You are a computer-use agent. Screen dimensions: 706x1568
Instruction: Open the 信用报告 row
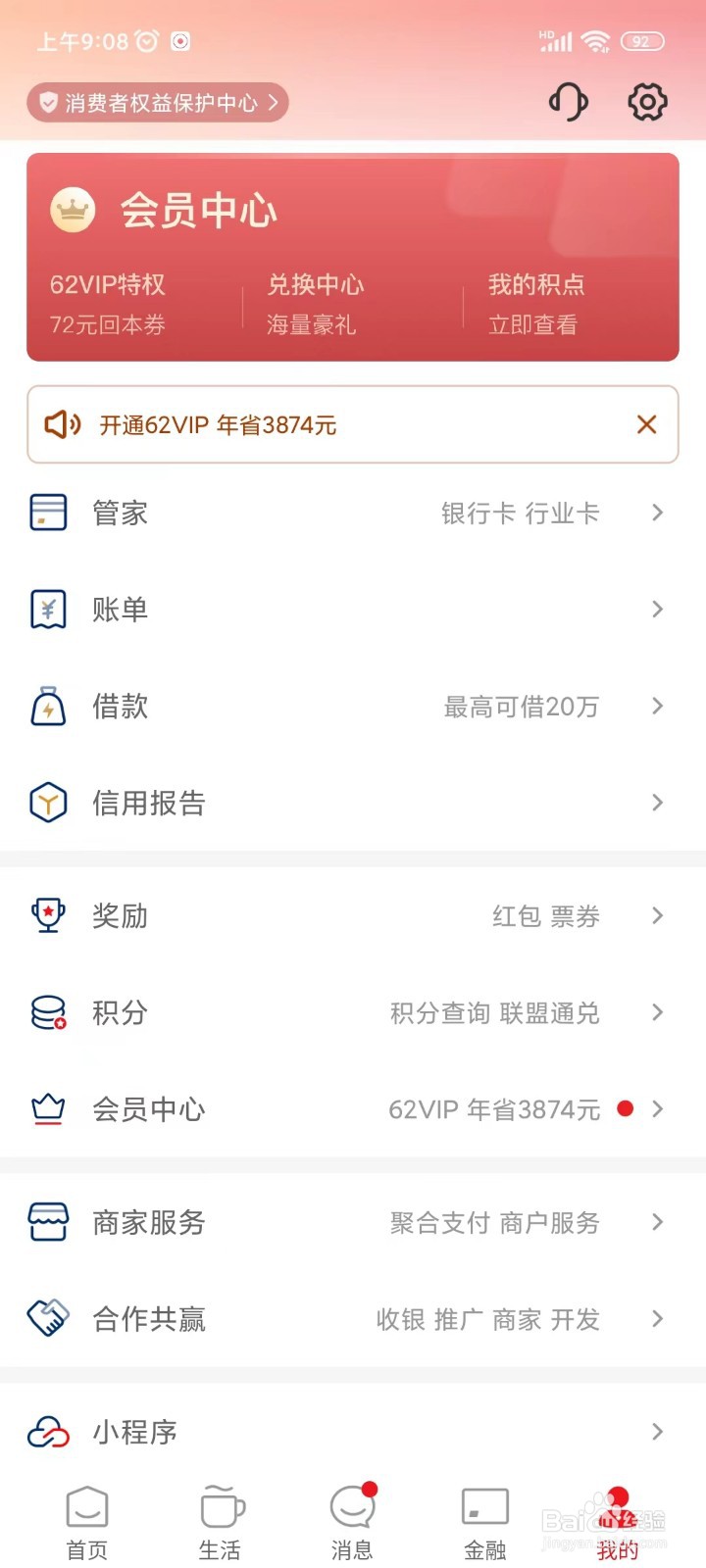click(x=353, y=803)
